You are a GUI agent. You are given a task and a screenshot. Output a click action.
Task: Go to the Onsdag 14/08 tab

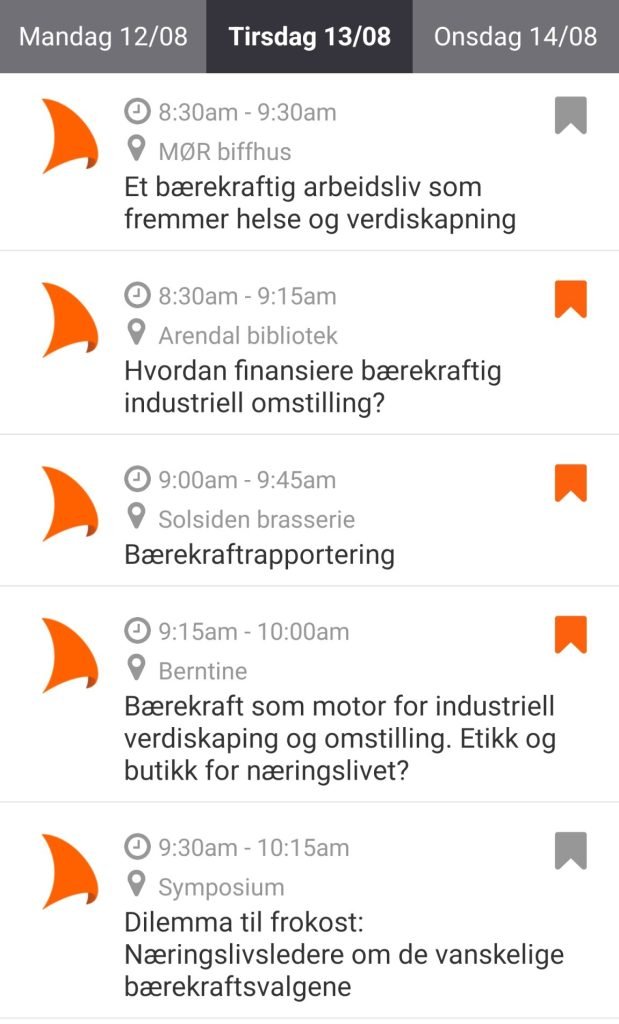[515, 37]
